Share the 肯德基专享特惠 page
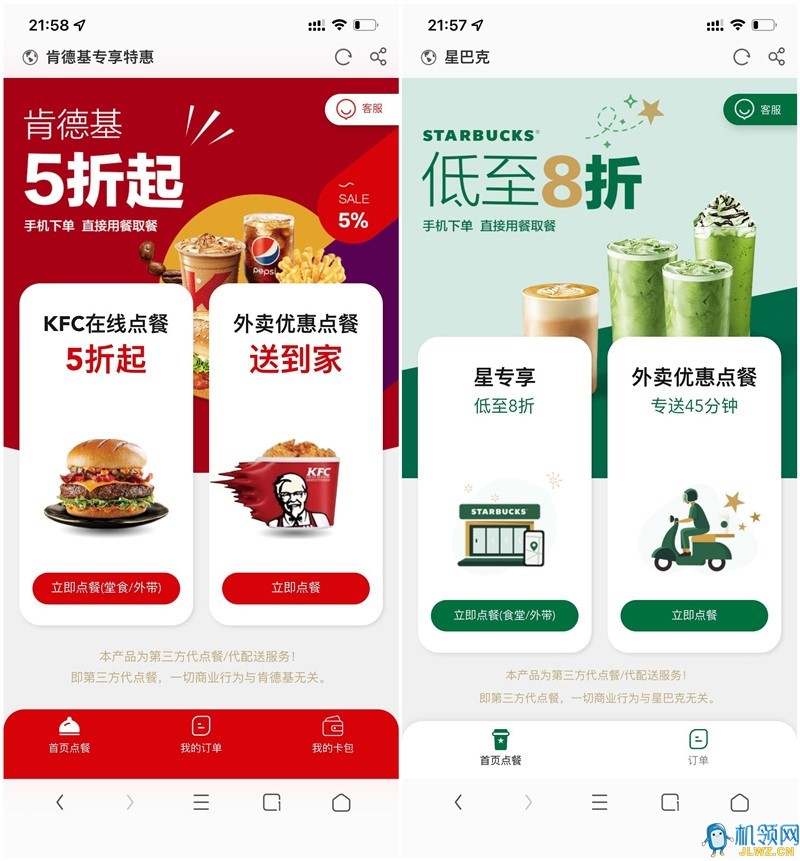Image resolution: width=800 pixels, height=861 pixels. pos(378,57)
